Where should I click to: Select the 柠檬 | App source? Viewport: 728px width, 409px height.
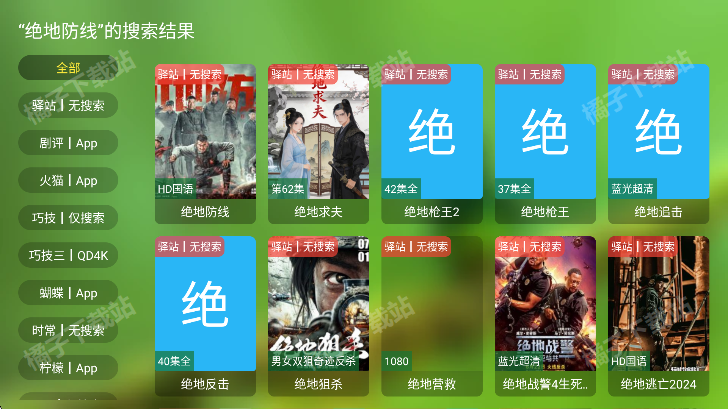68,368
